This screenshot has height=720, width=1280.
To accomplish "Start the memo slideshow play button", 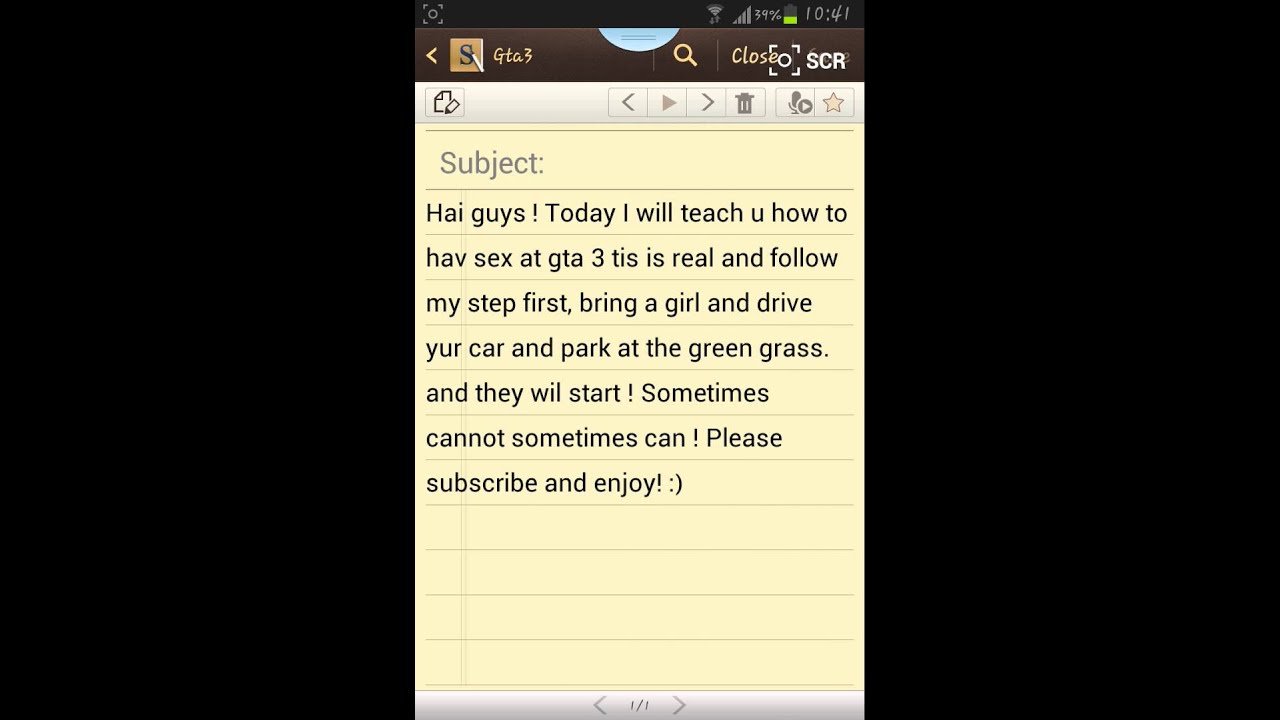I will [668, 103].
